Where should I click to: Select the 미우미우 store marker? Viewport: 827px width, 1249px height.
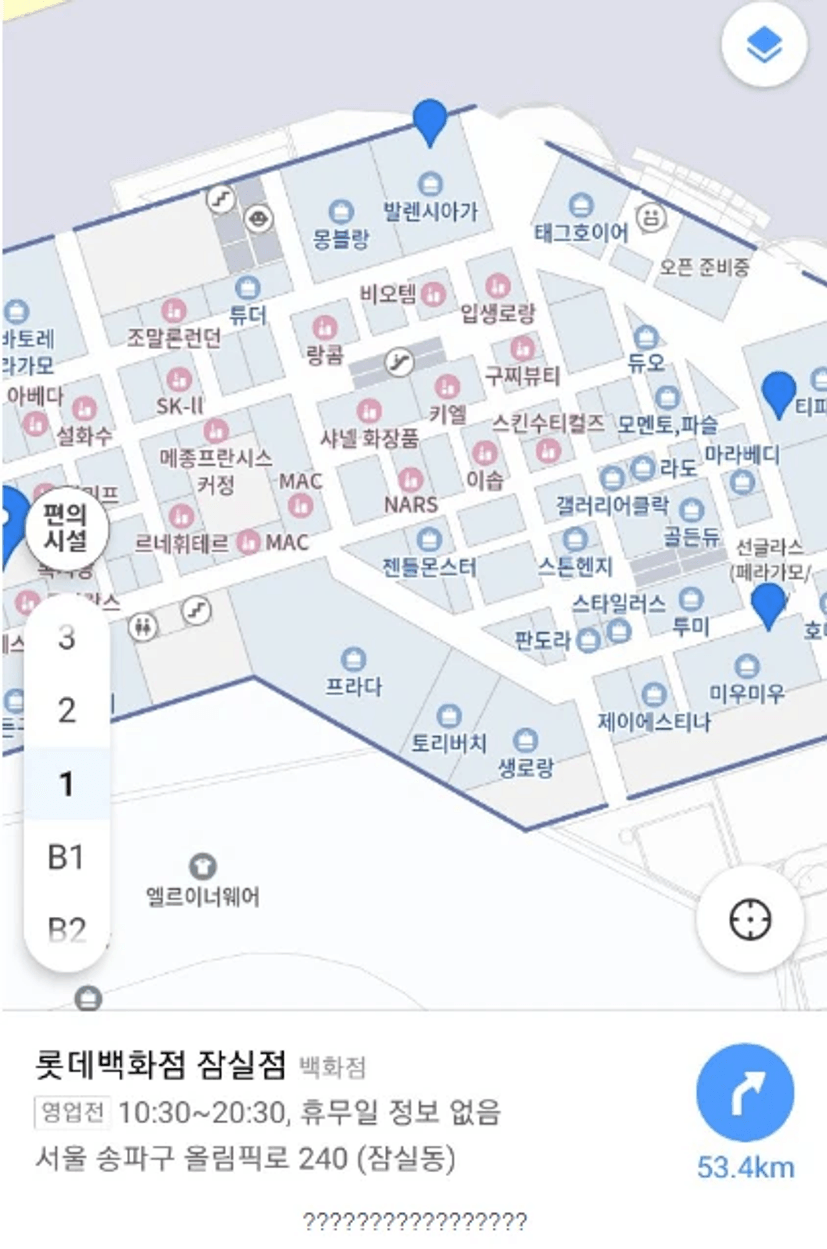[x=746, y=667]
